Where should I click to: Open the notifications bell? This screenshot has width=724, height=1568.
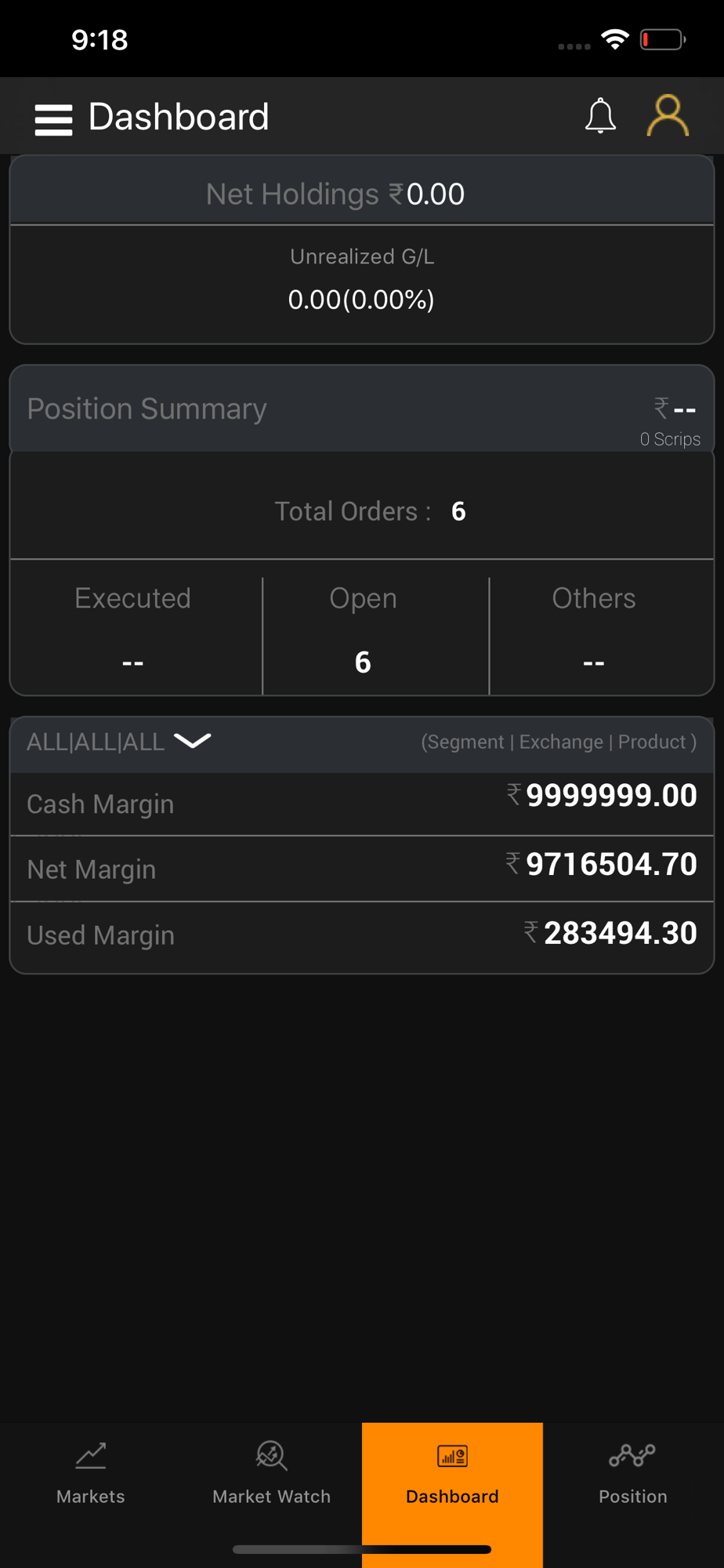[x=600, y=116]
